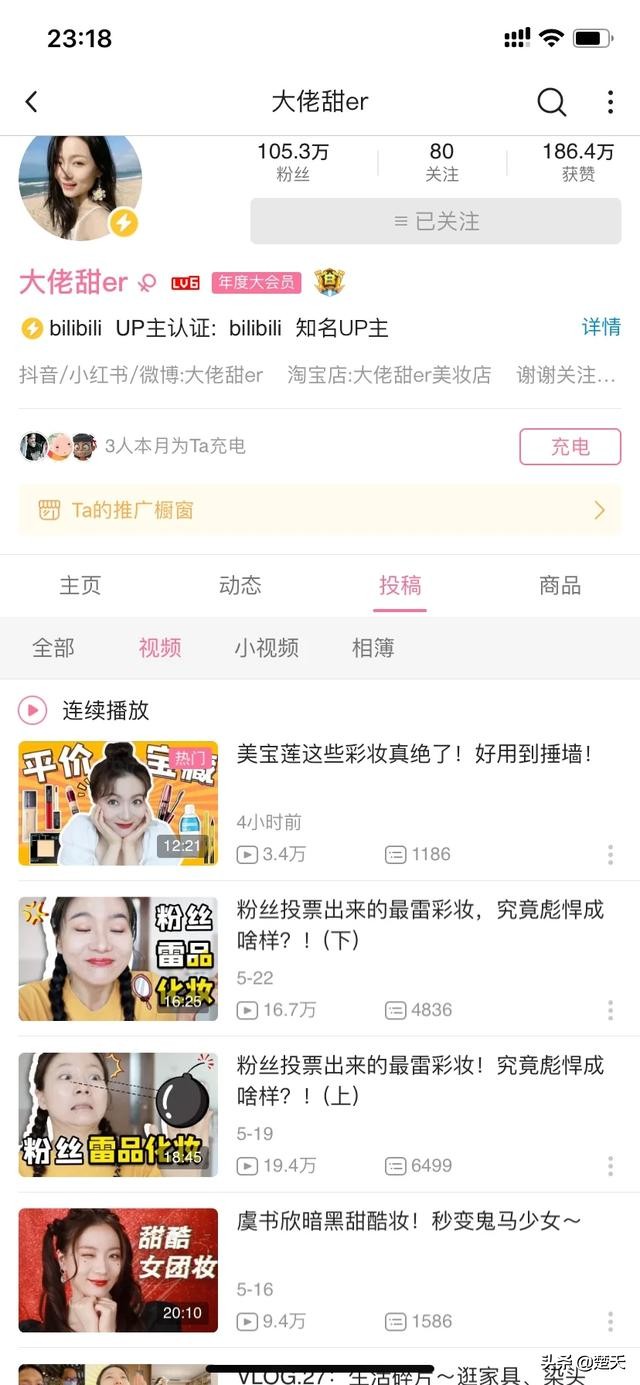Open search from the top bar
The height and width of the screenshot is (1385, 640).
coord(551,101)
